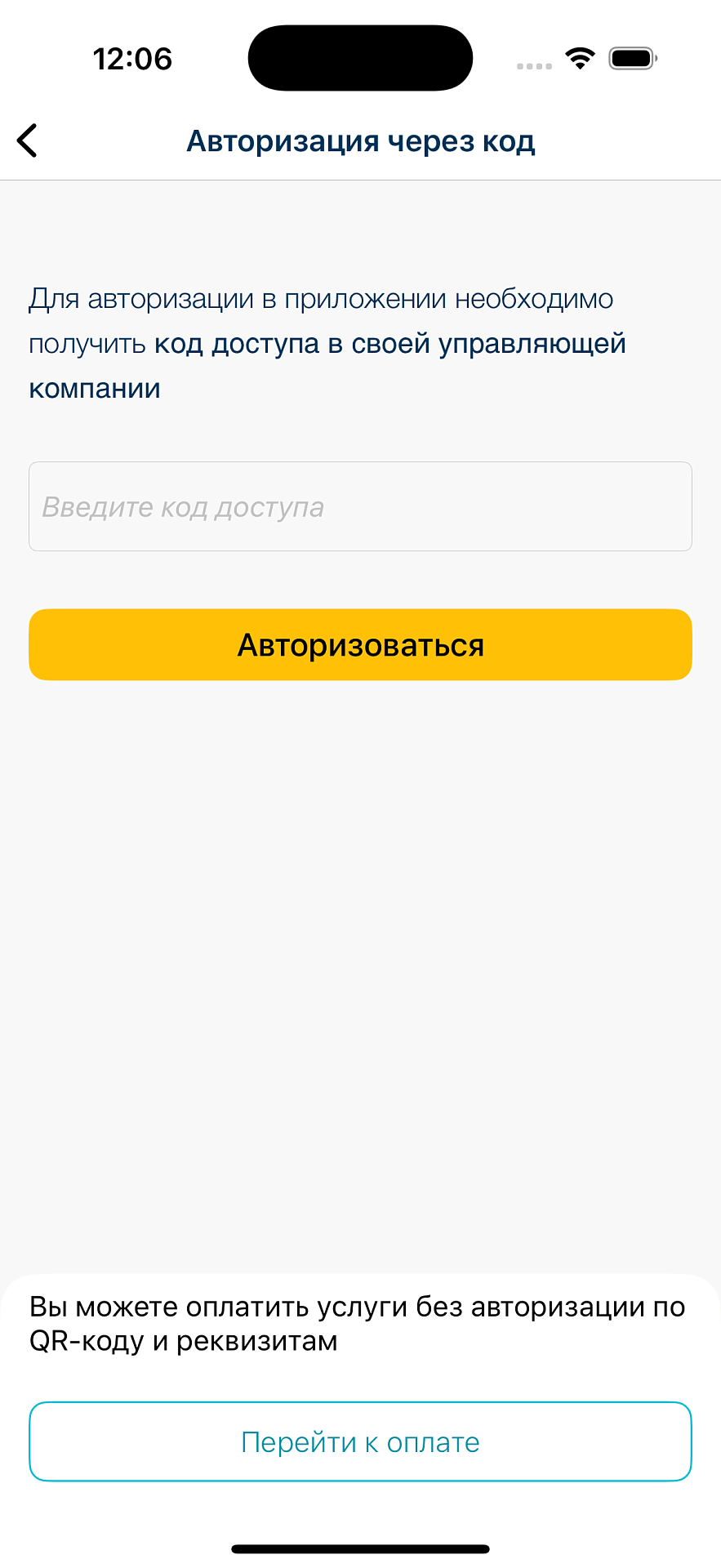Focus the "Введите код доступа" field
Viewport: 721px width, 1568px height.
360,506
